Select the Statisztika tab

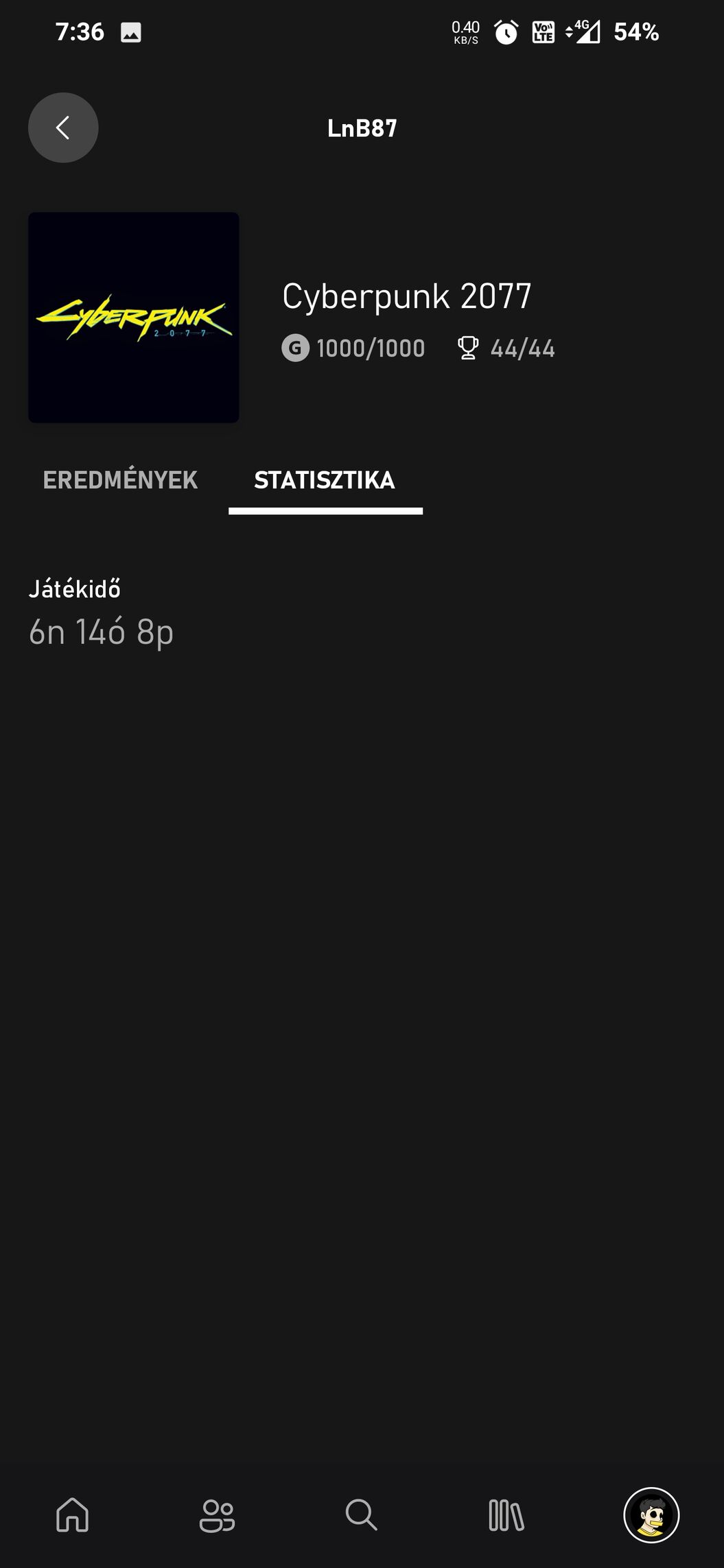pos(325,480)
